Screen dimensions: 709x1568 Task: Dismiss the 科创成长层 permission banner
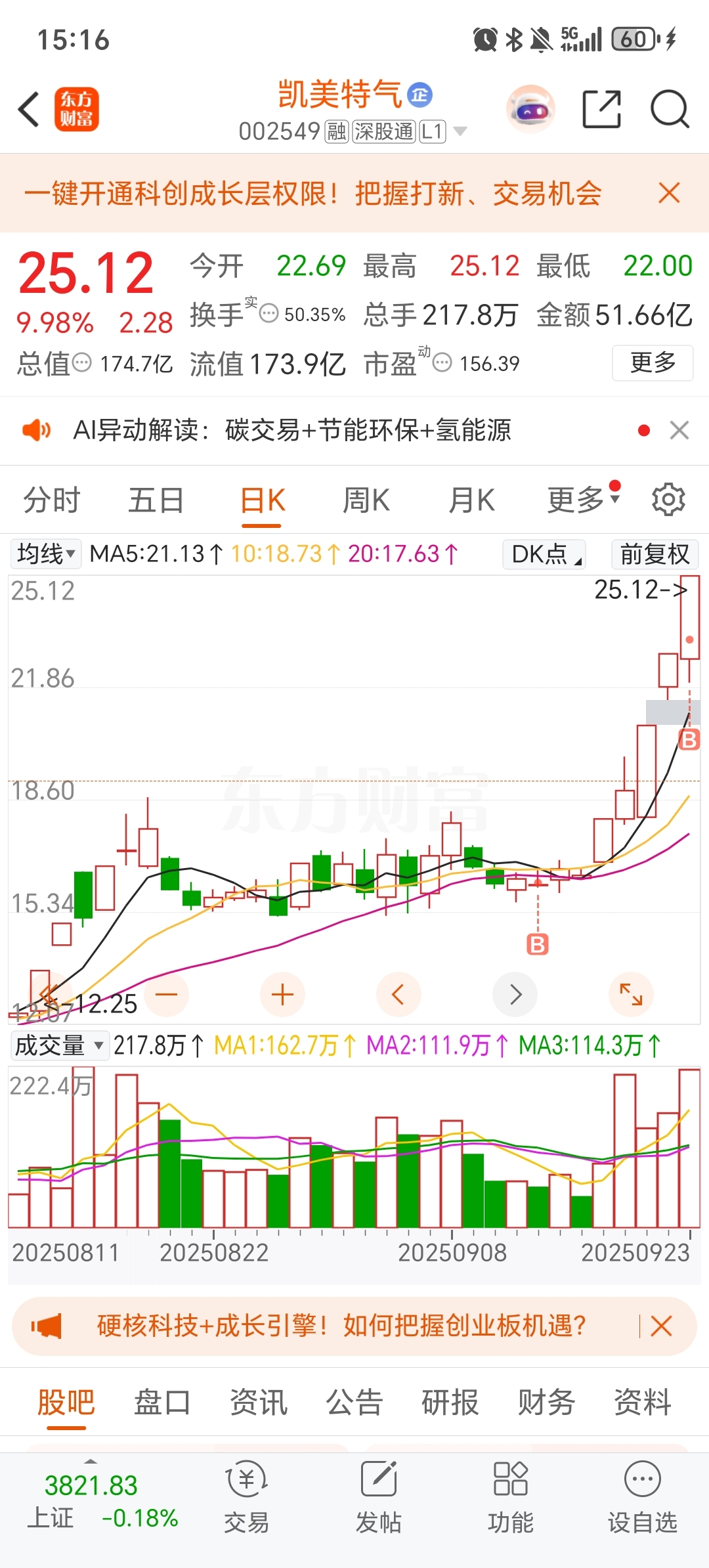click(669, 194)
